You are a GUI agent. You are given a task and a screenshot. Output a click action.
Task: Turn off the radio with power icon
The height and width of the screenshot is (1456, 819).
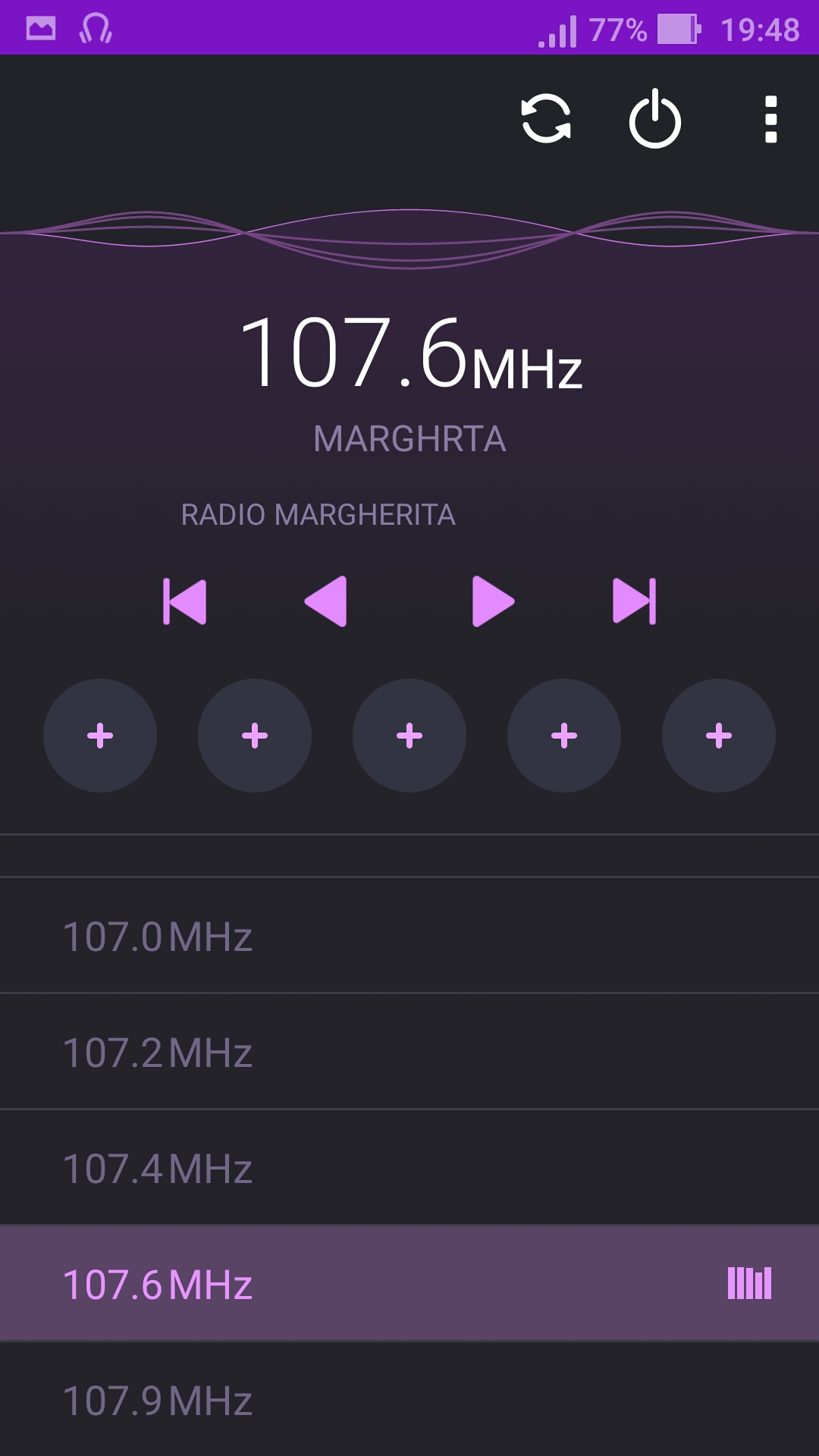click(655, 119)
